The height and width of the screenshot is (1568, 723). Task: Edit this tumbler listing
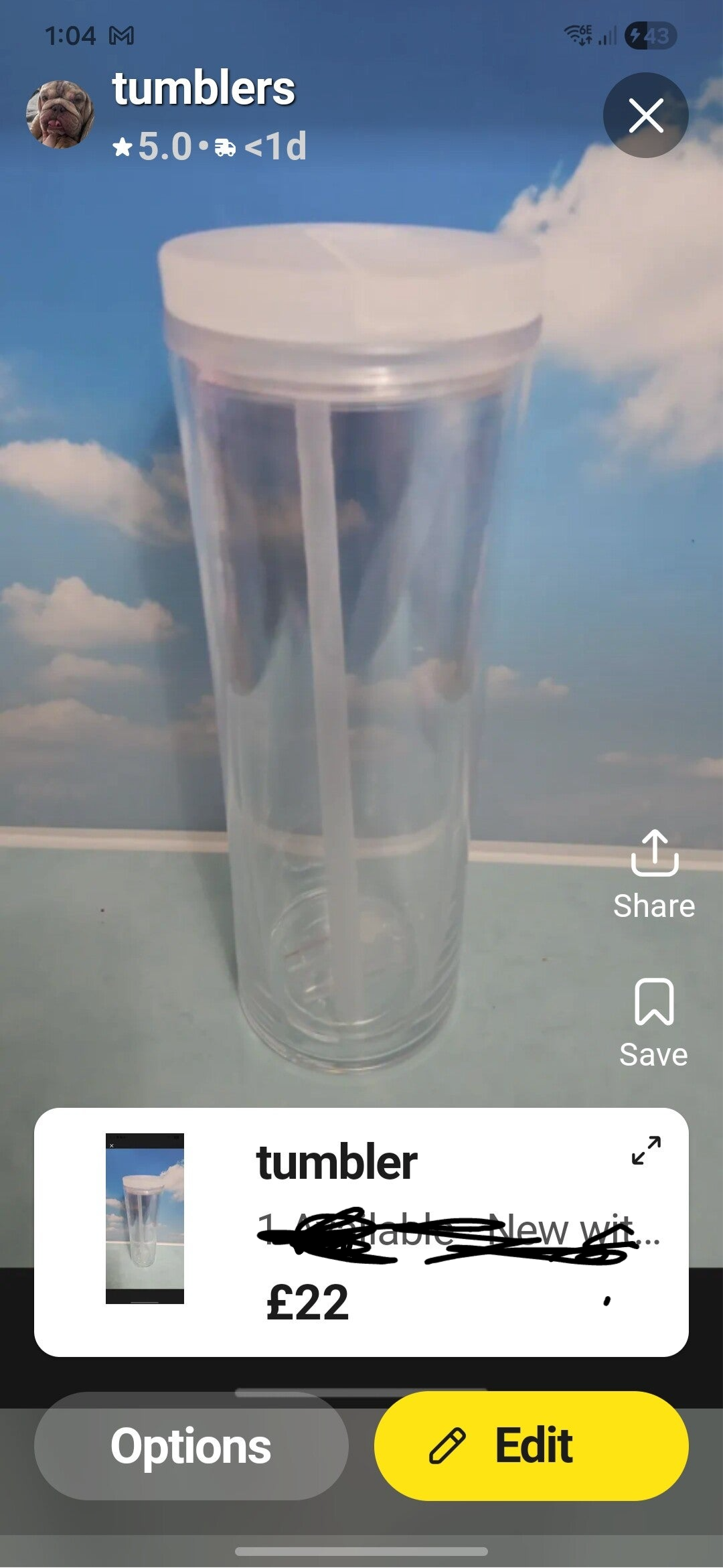(531, 1445)
